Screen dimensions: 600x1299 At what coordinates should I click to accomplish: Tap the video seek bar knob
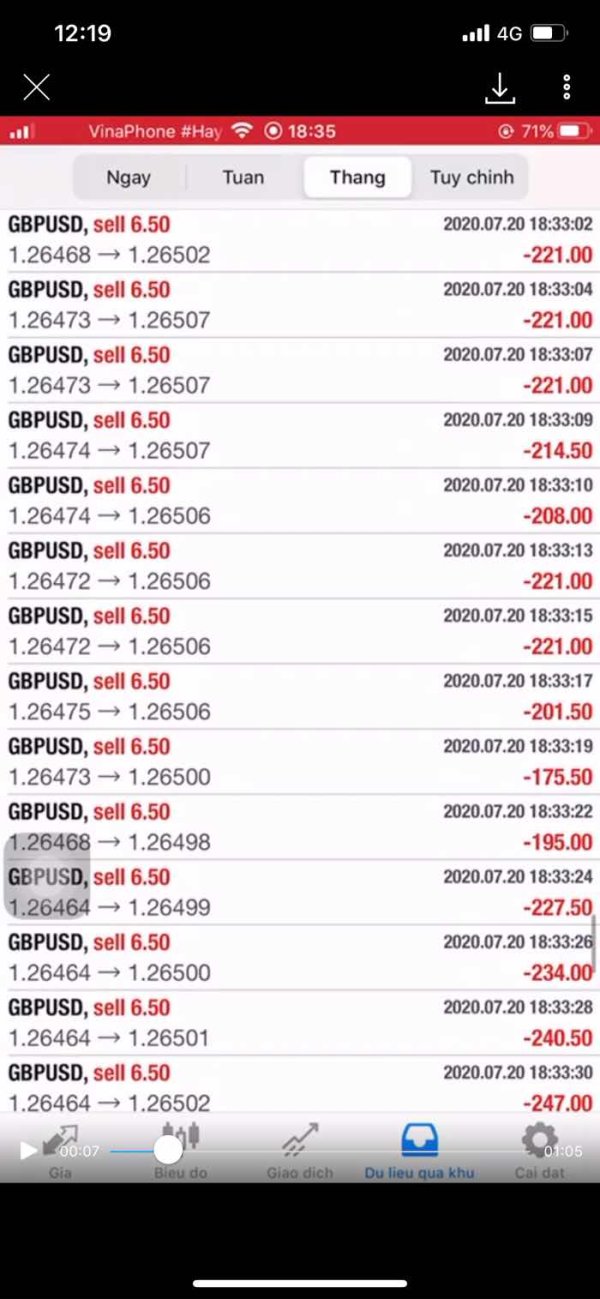[168, 1150]
